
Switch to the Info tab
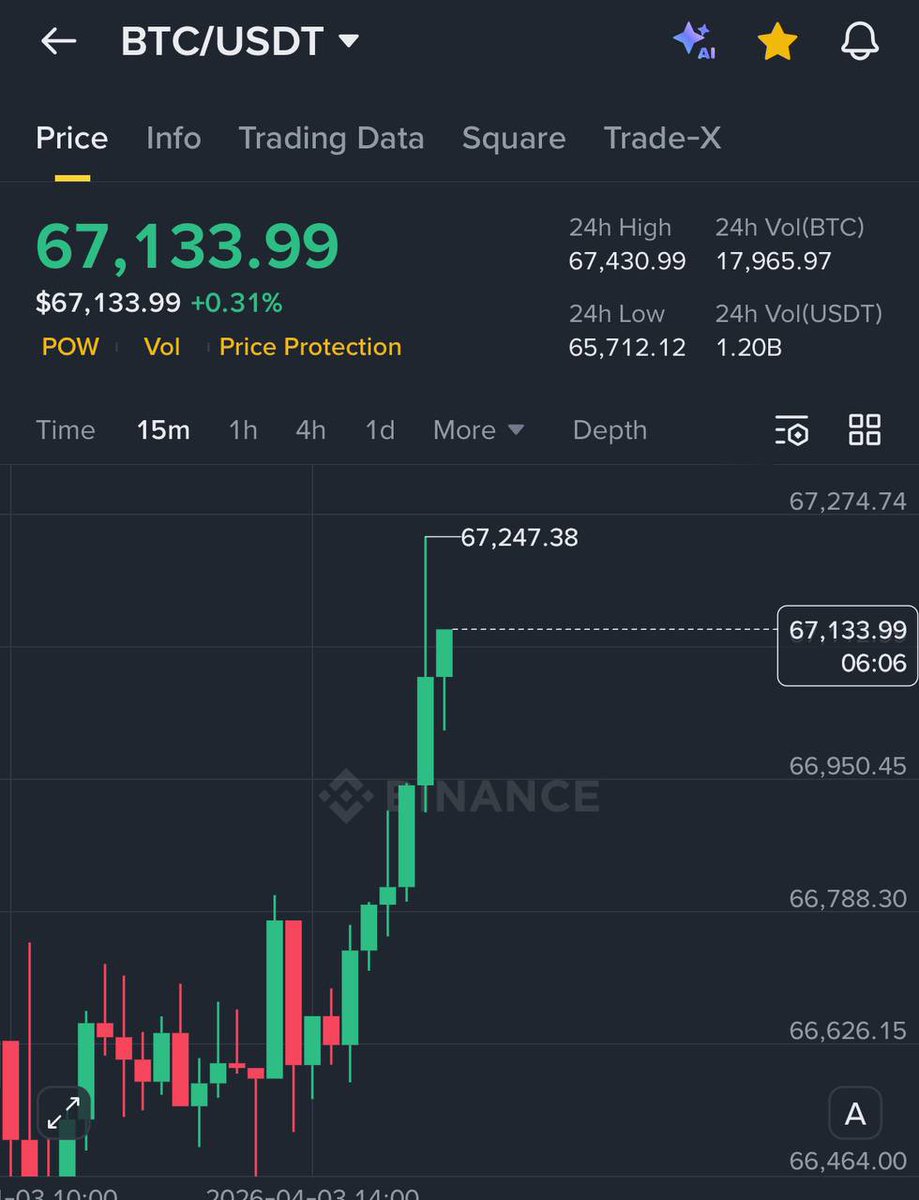pos(173,138)
